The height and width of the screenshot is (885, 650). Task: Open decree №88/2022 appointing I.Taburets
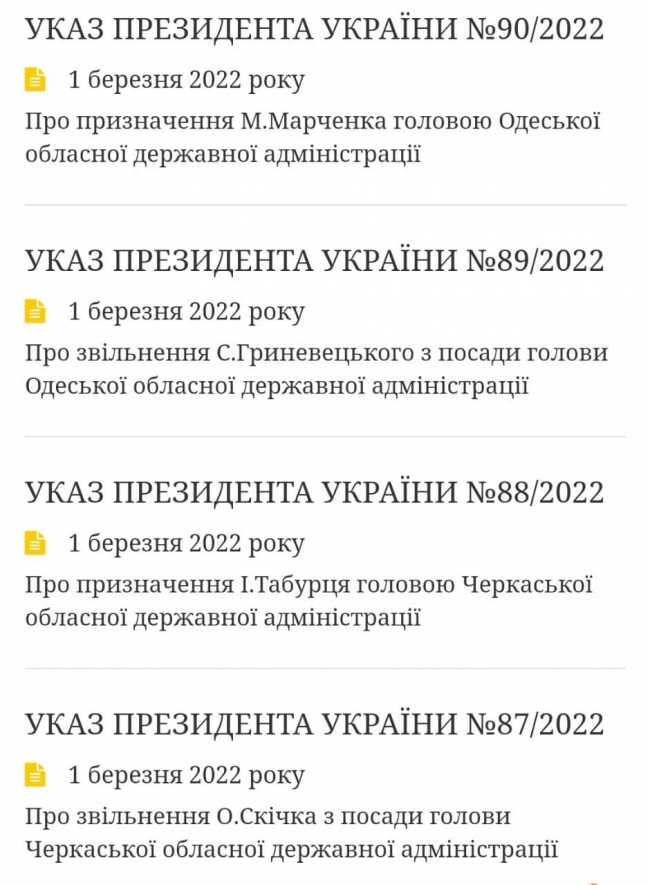(x=314, y=493)
